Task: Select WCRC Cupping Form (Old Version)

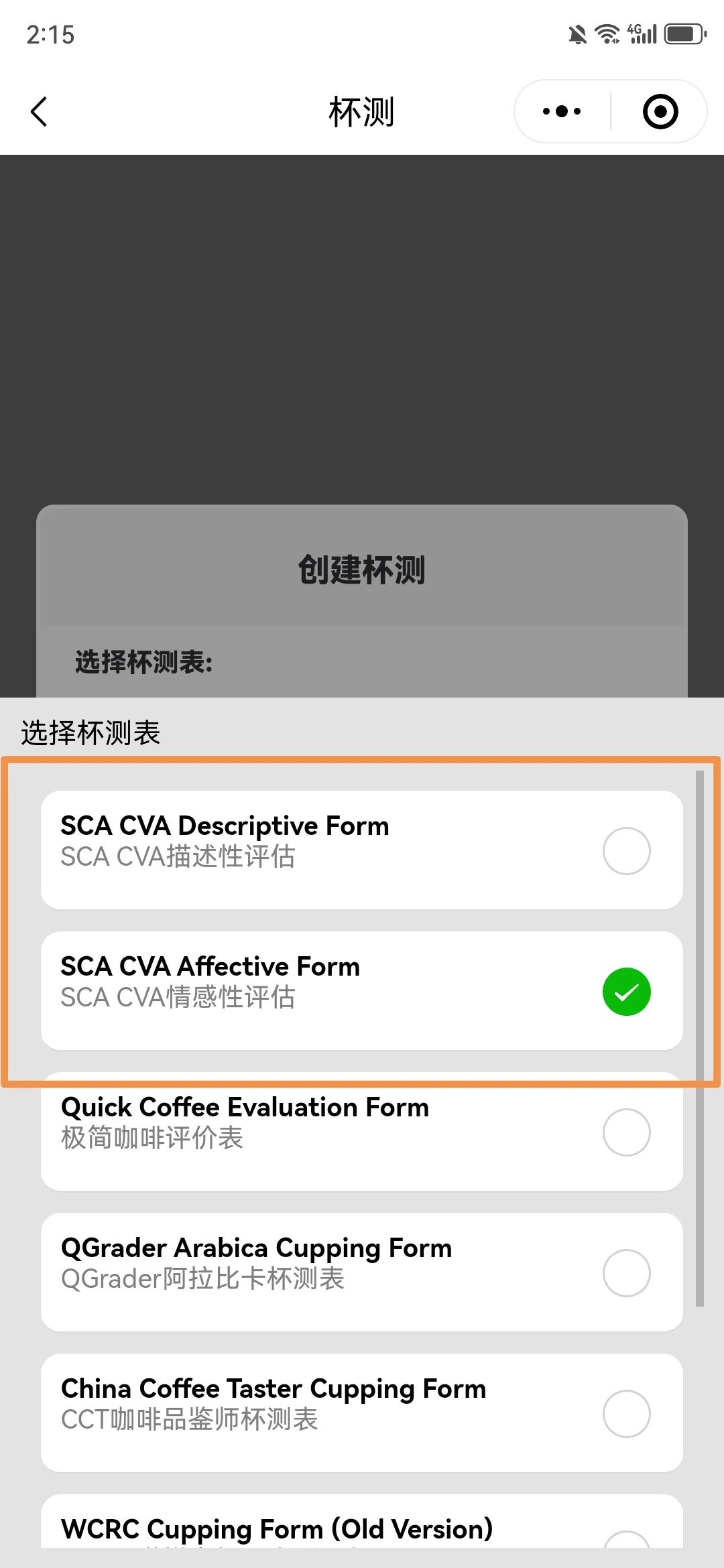Action: tap(362, 1529)
